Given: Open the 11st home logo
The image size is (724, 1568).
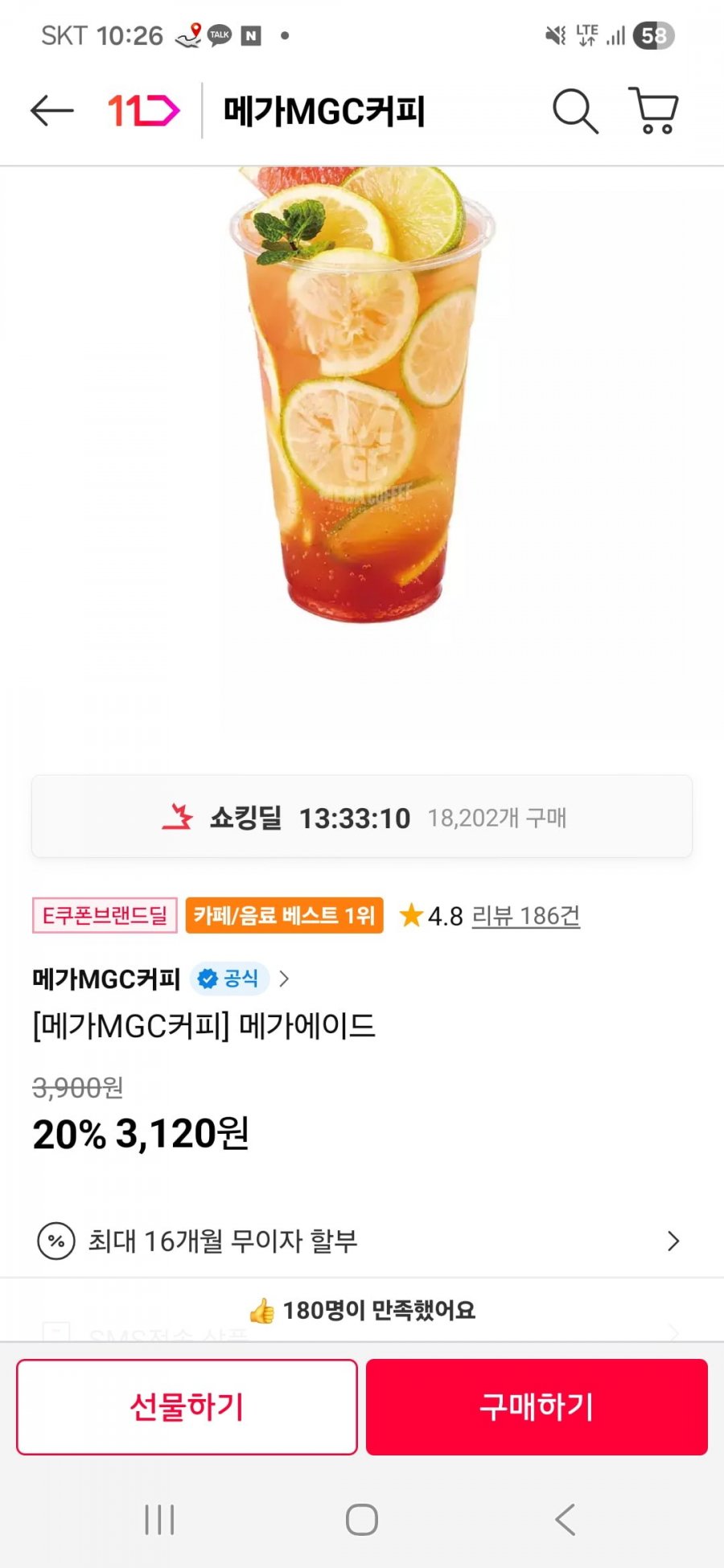Looking at the screenshot, I should [144, 111].
